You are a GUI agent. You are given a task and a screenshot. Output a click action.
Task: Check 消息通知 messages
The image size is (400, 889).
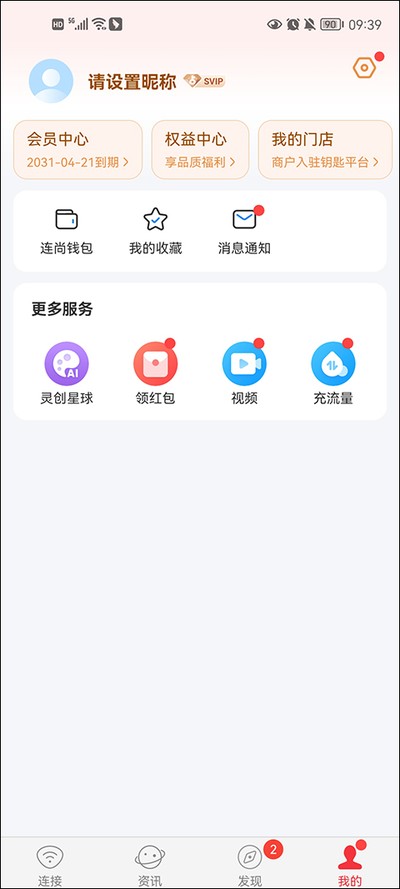point(244,231)
